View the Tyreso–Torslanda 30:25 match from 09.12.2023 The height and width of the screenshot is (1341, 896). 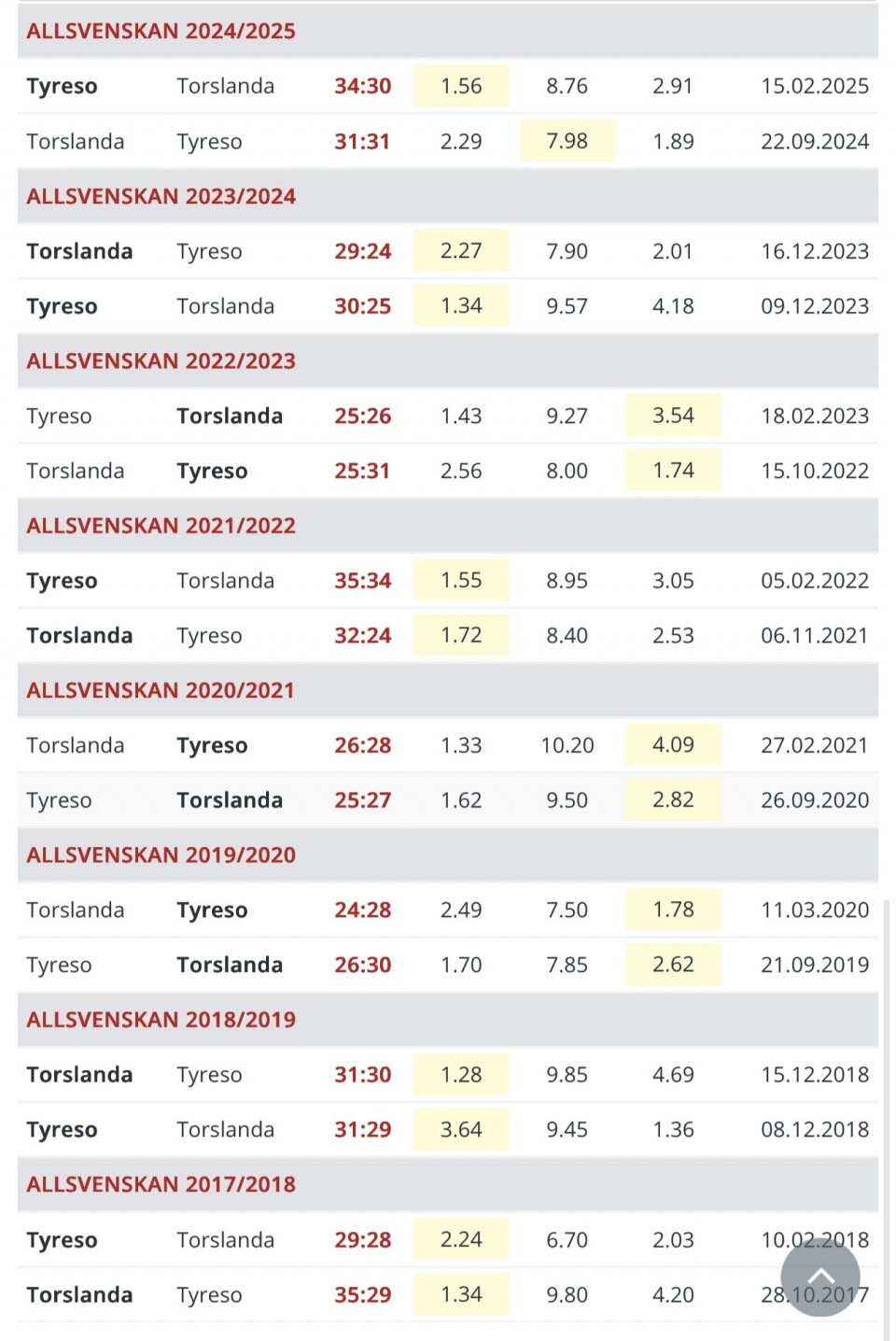click(362, 306)
